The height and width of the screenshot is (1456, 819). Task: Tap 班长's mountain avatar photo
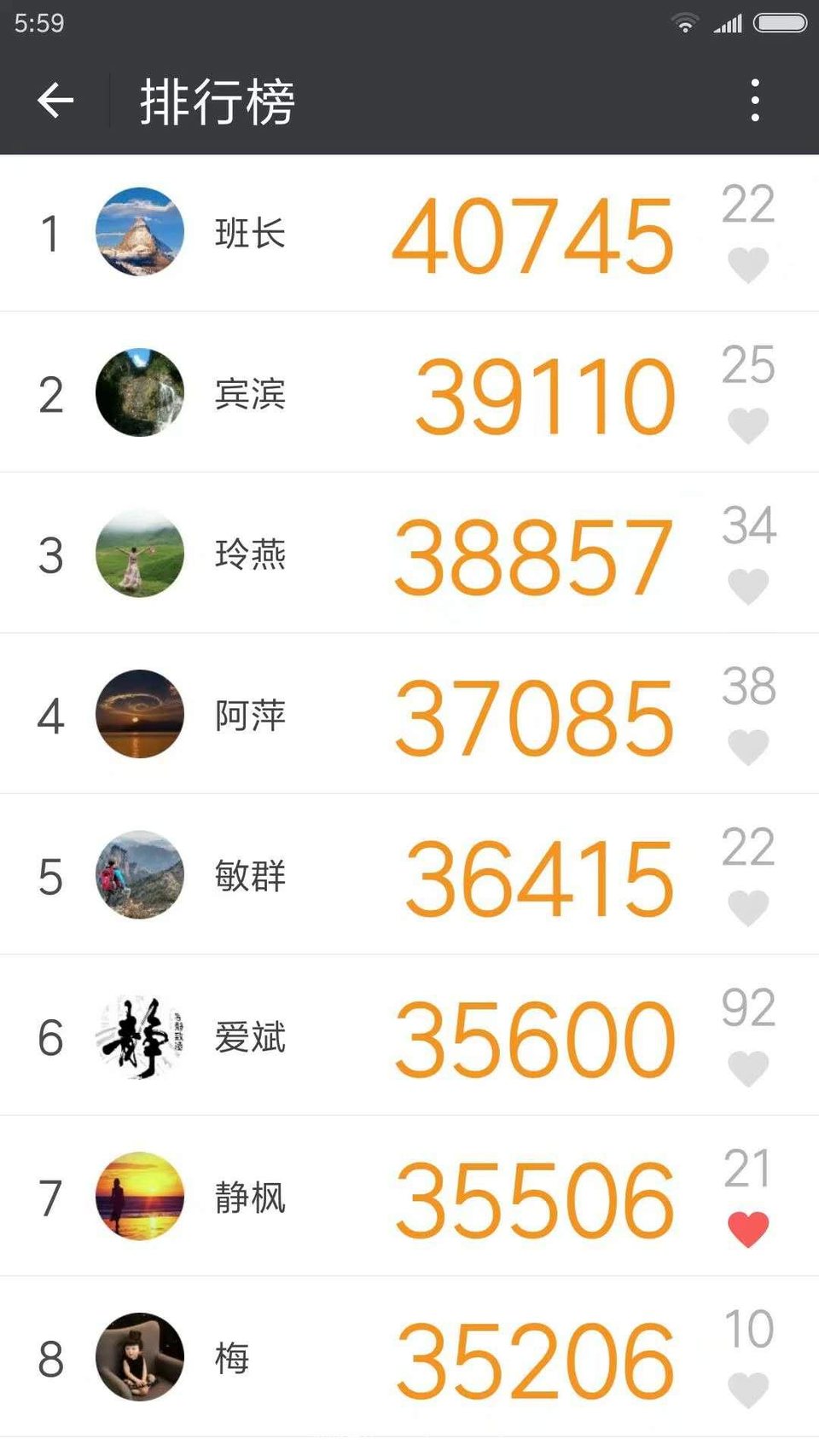(x=140, y=232)
